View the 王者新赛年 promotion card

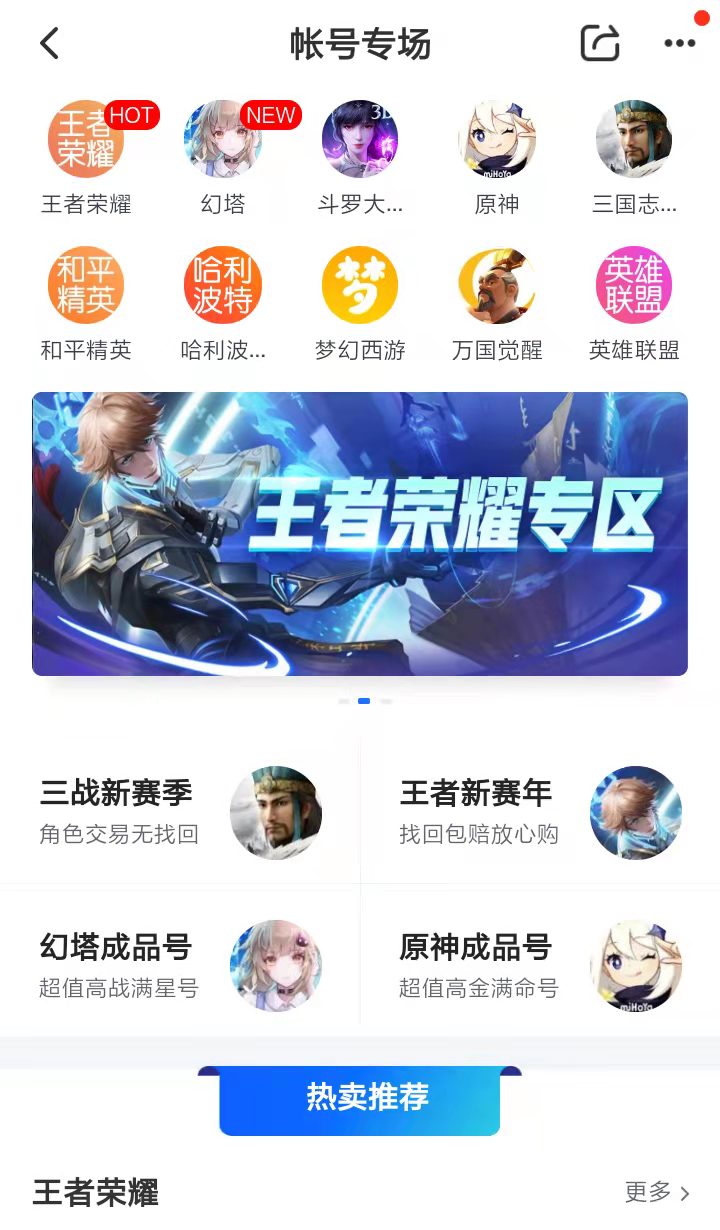[540, 812]
